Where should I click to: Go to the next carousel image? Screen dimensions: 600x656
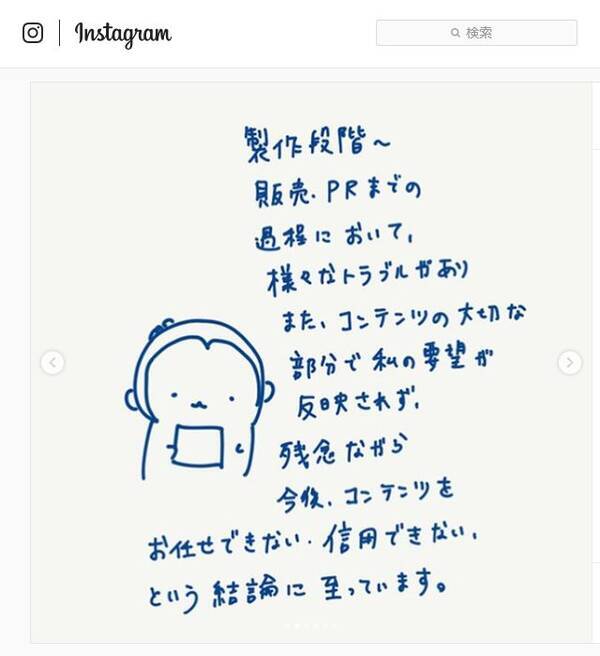click(569, 362)
